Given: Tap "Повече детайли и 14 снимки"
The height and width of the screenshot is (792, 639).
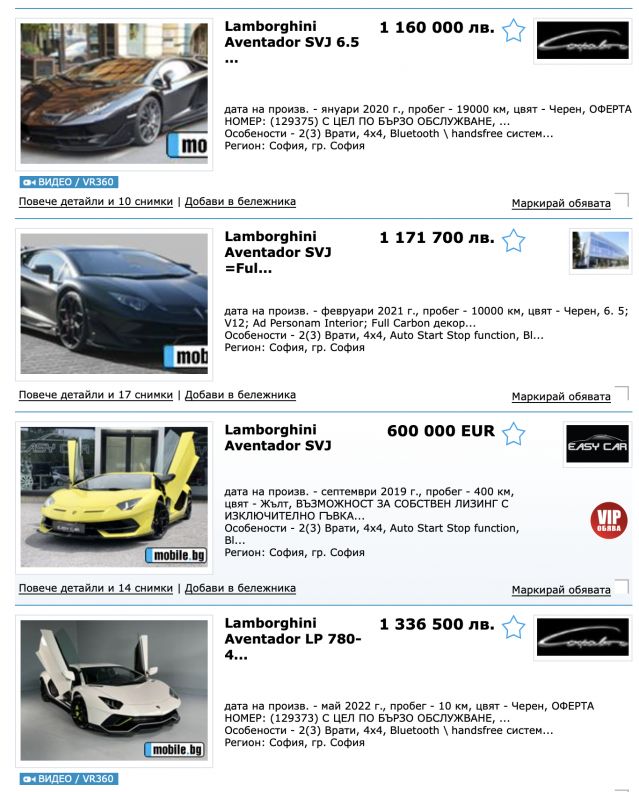Looking at the screenshot, I should (96, 588).
